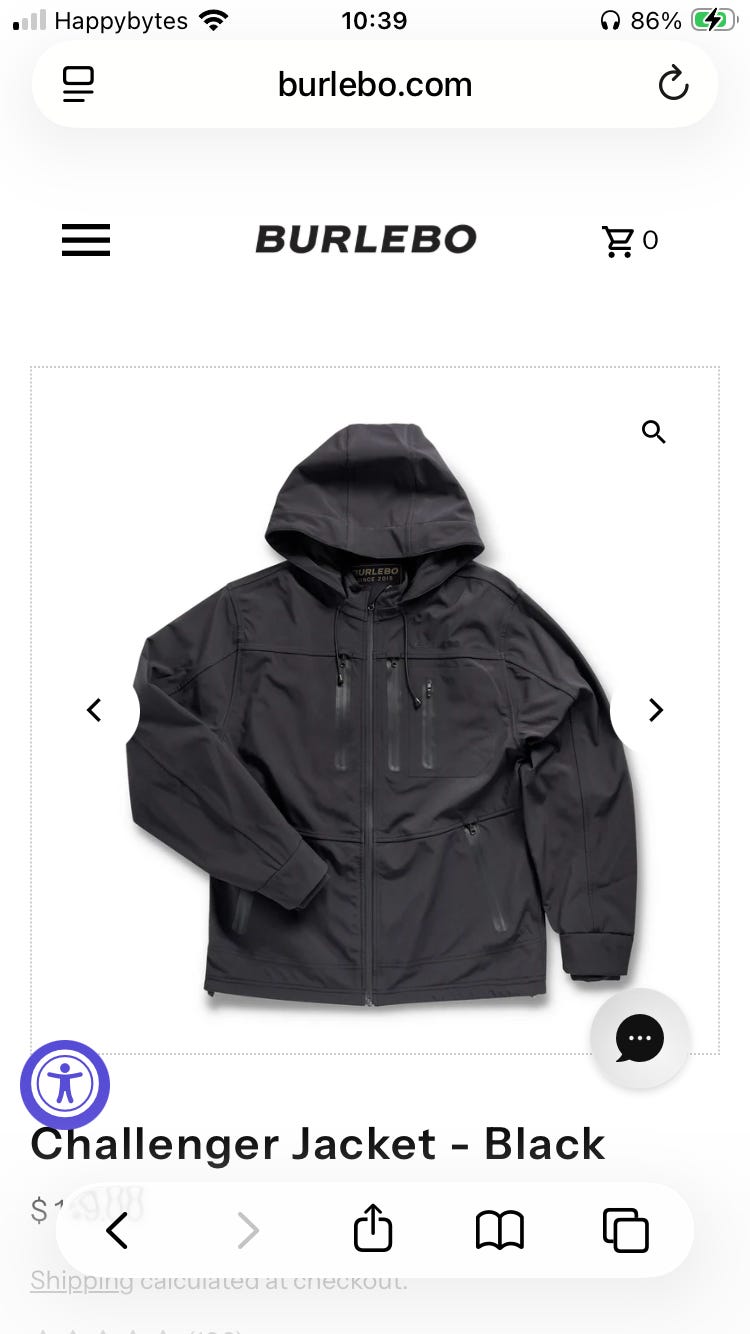Tap the burlebo.com address bar

click(x=375, y=84)
